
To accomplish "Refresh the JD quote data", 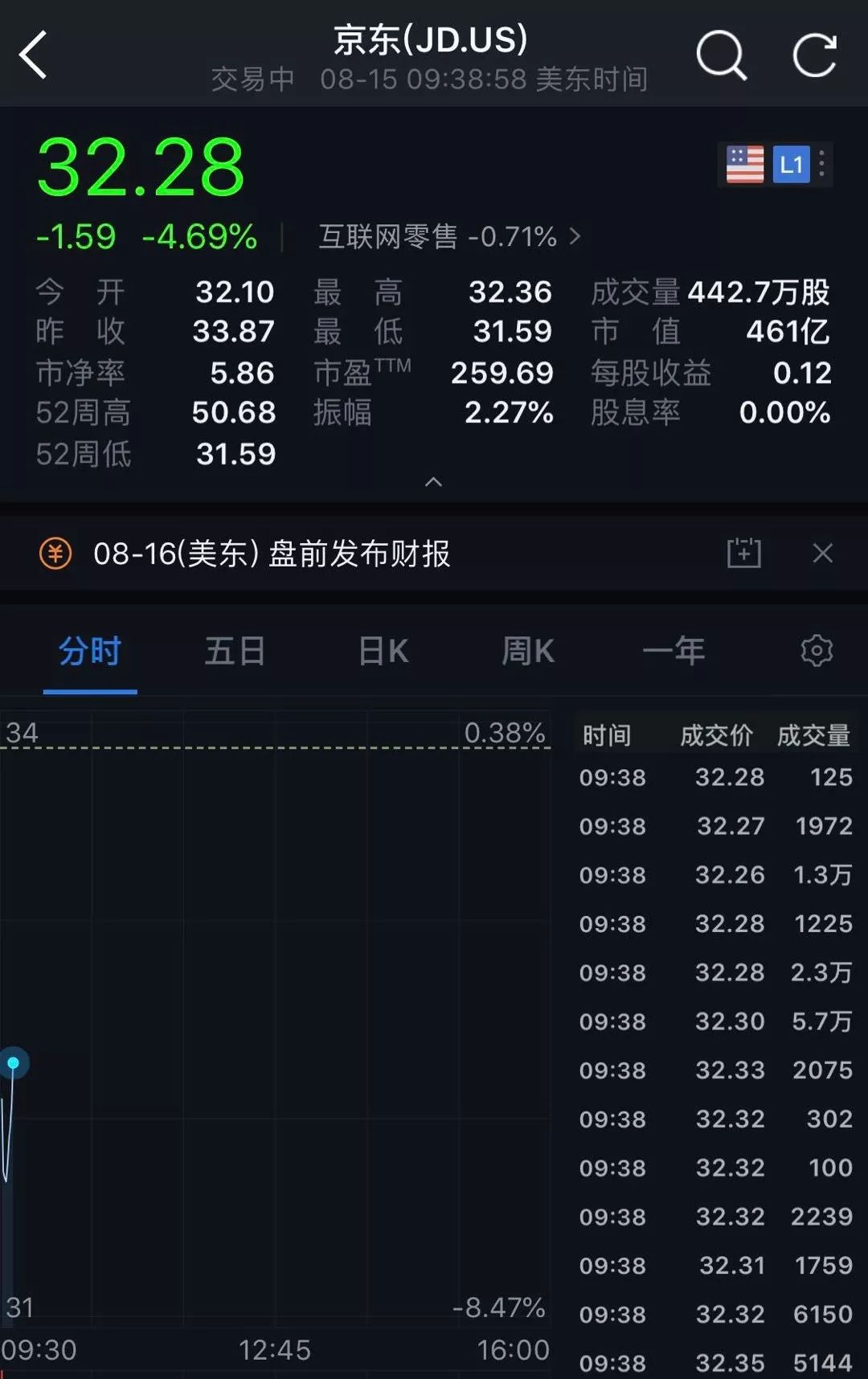I will 814,56.
